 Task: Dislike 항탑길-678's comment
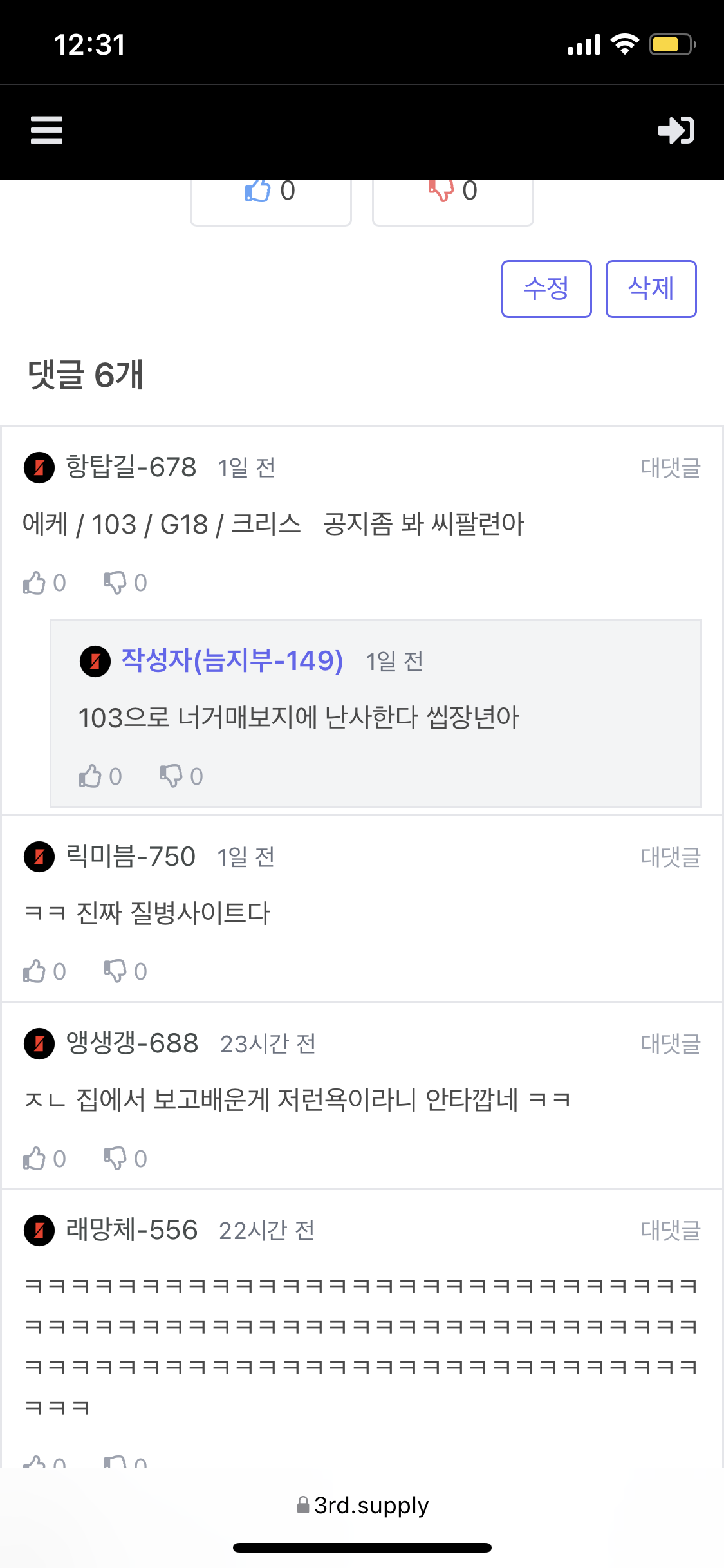pos(125,583)
